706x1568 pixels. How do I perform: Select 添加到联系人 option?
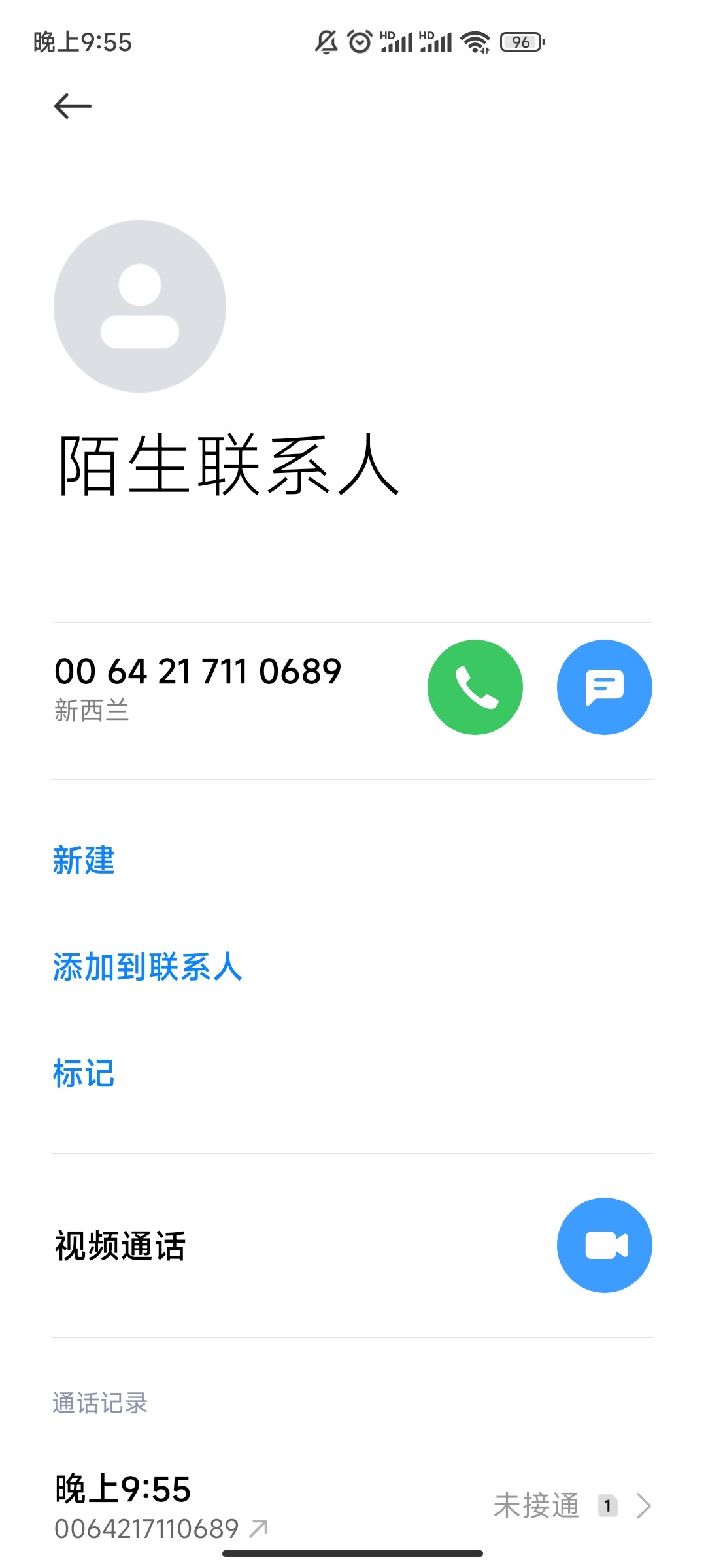click(147, 967)
